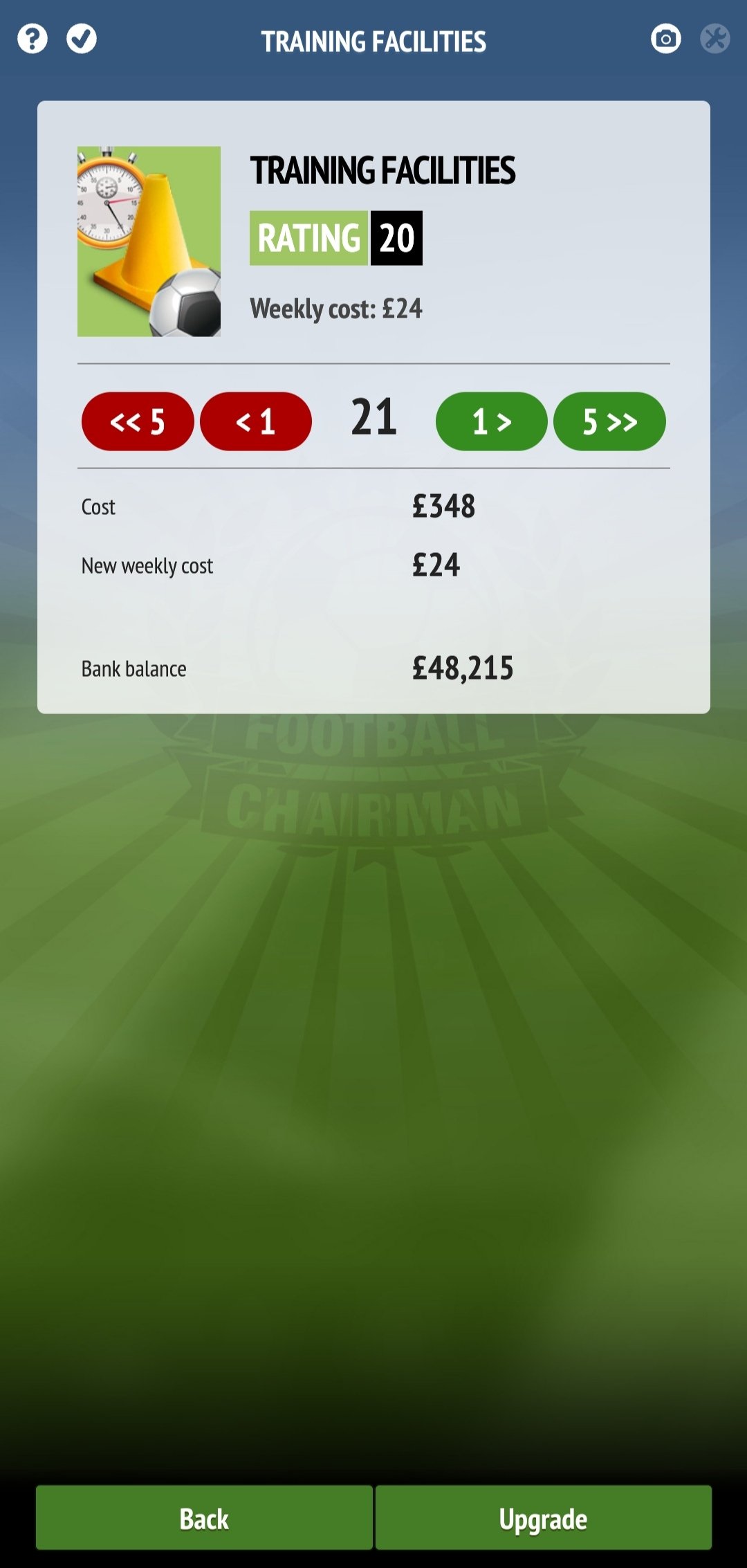Increase the target rating by 5
747x1568 pixels.
tap(609, 421)
